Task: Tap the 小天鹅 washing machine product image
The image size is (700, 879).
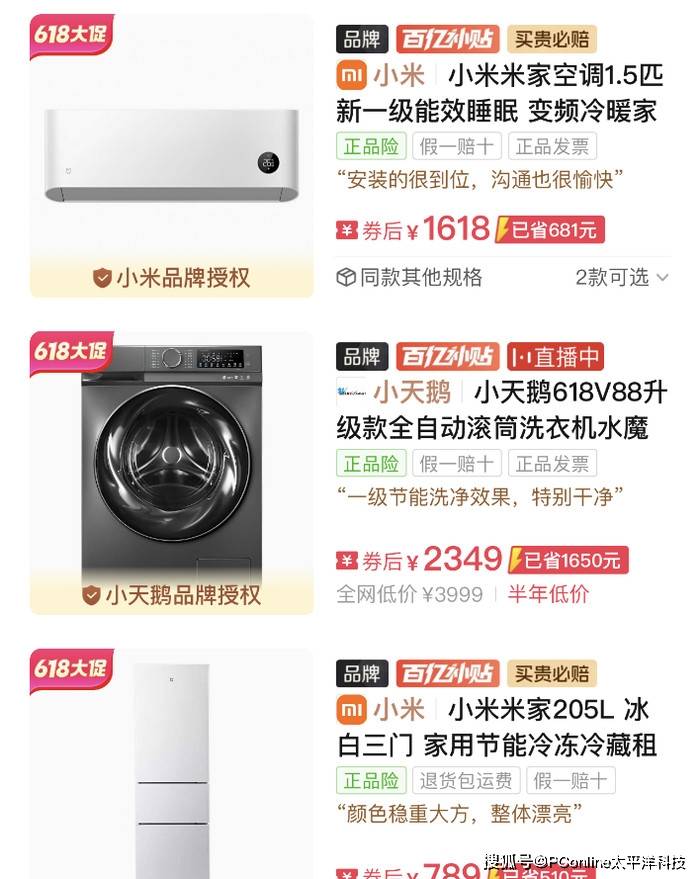Action: pos(172,460)
